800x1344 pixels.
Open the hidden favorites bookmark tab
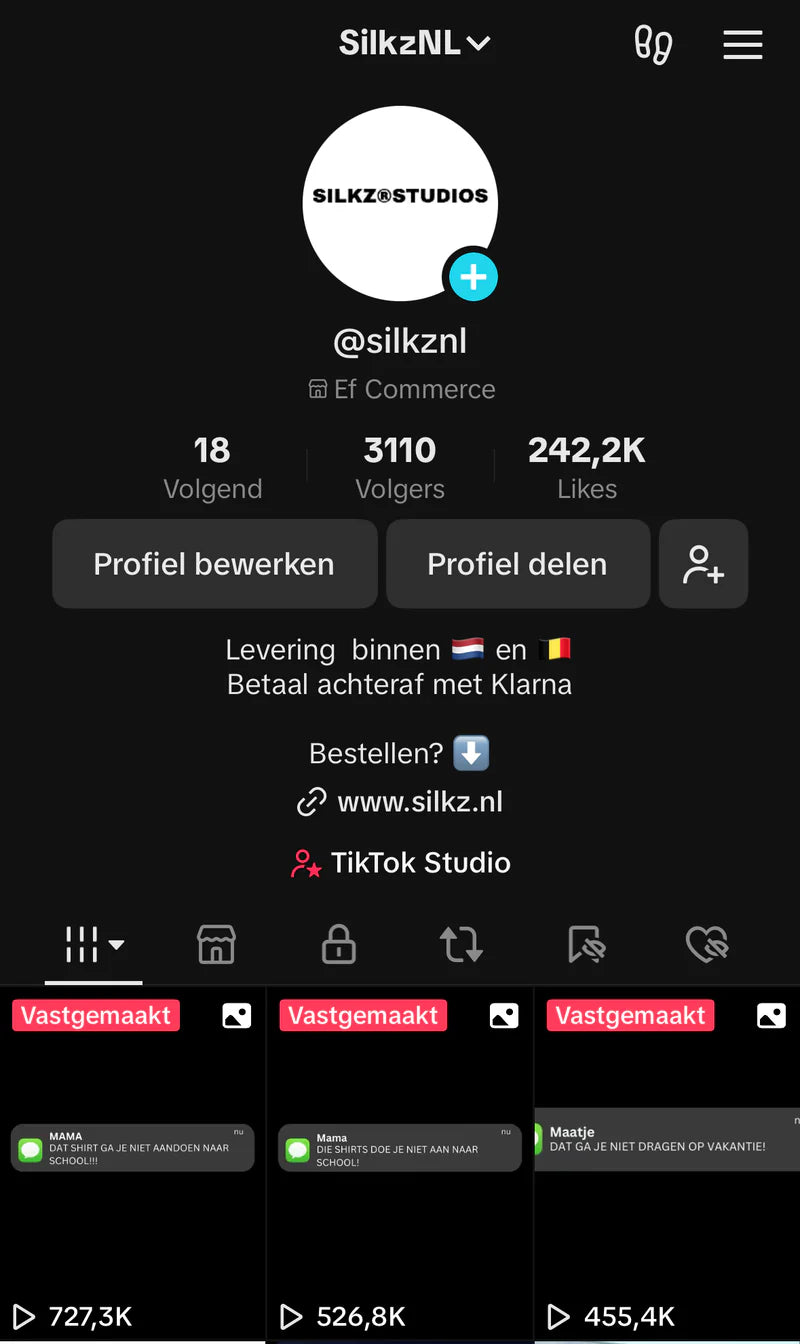pos(585,944)
